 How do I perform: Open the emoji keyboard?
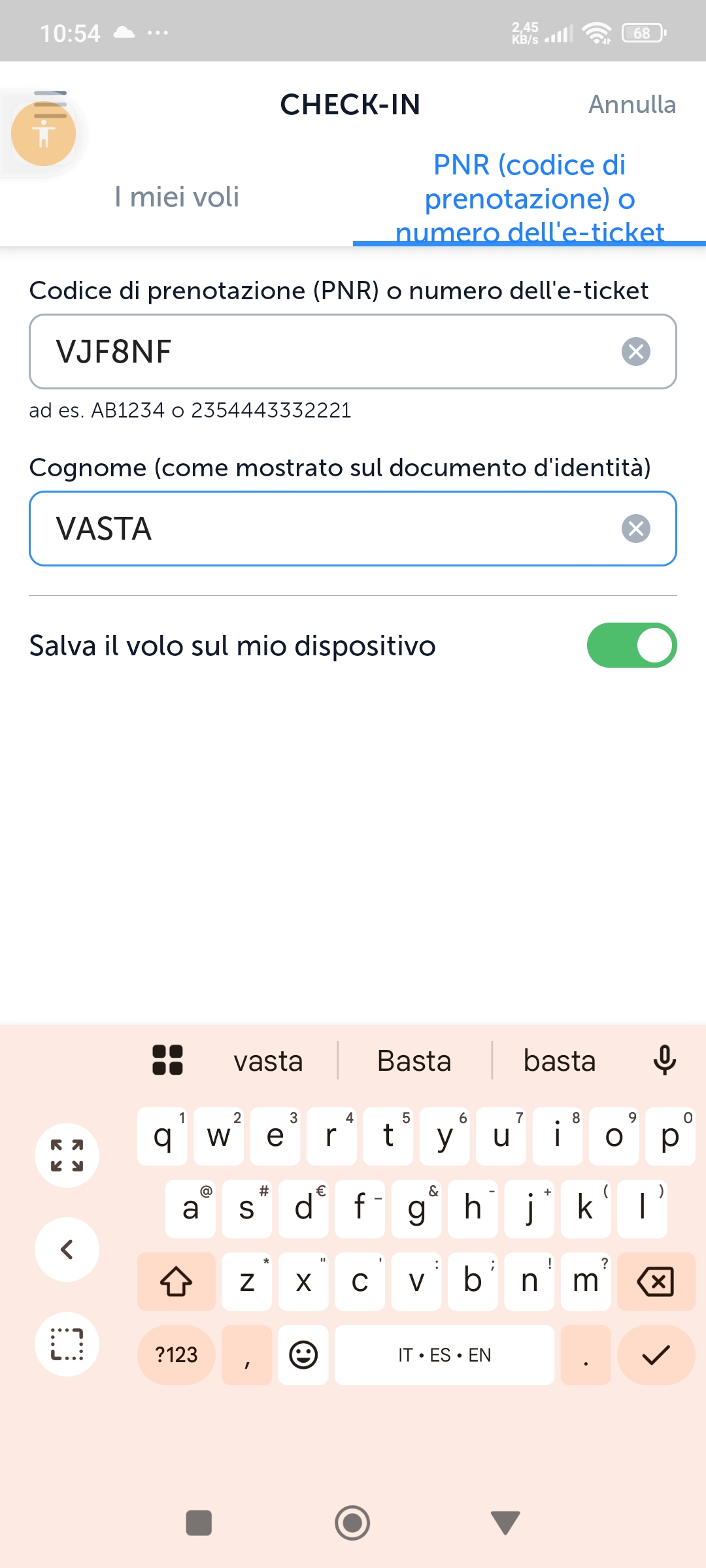pos(303,1355)
